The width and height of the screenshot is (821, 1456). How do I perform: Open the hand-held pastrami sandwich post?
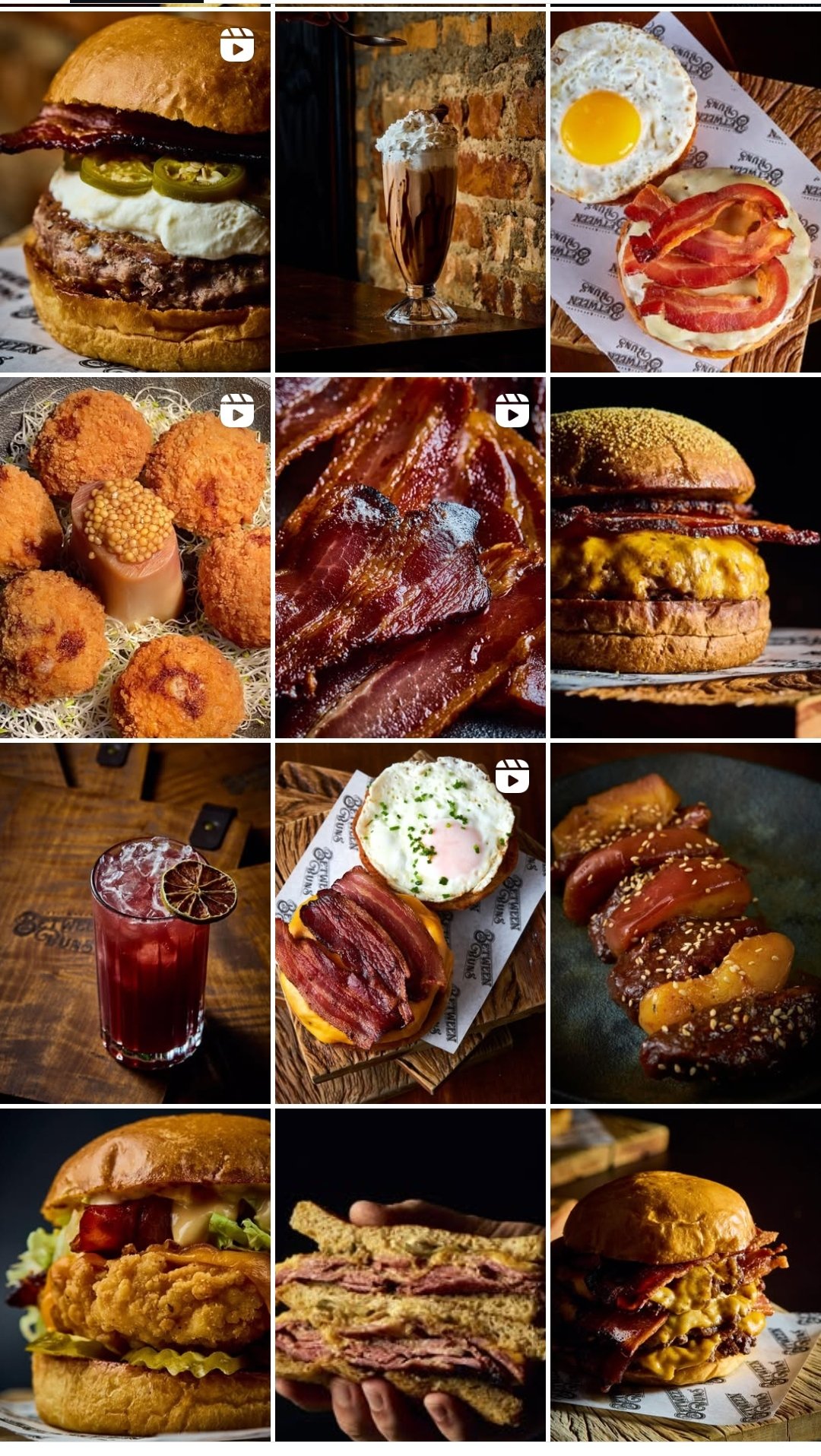click(x=410, y=1274)
